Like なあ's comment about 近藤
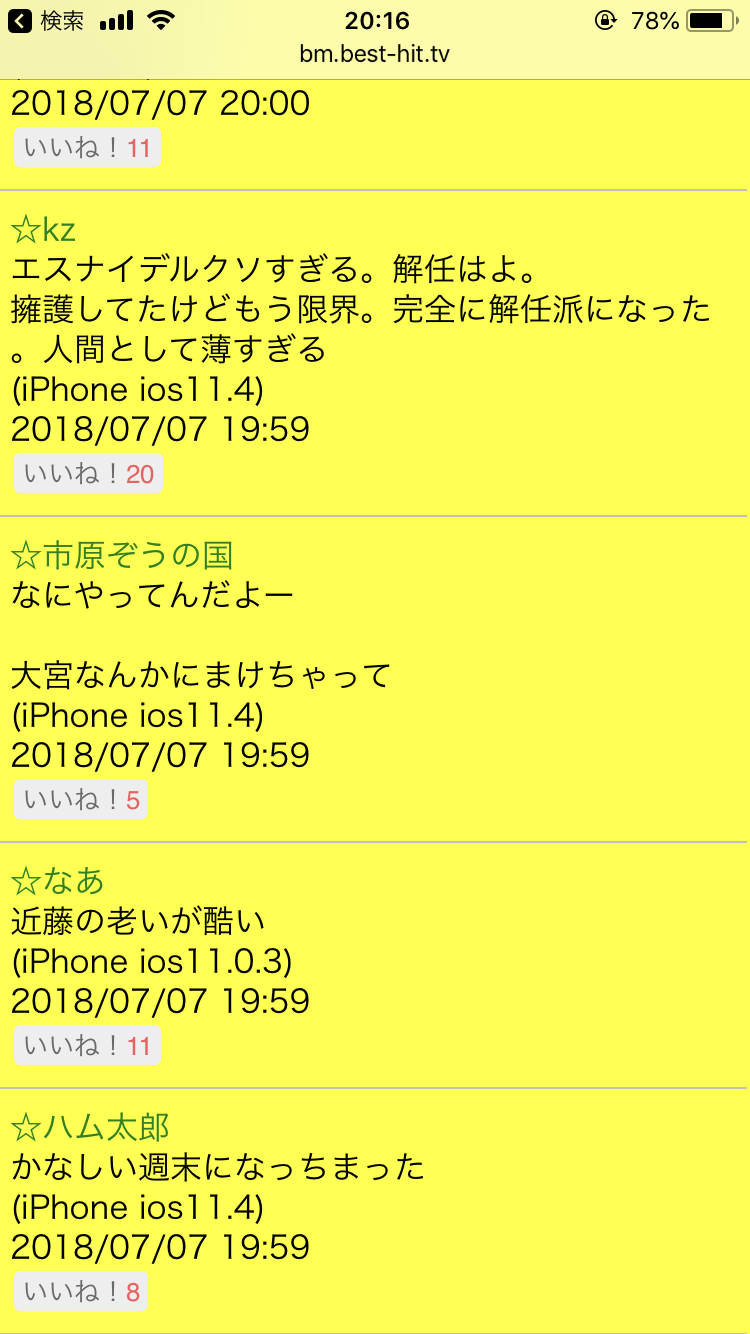The height and width of the screenshot is (1334, 750). click(87, 1046)
